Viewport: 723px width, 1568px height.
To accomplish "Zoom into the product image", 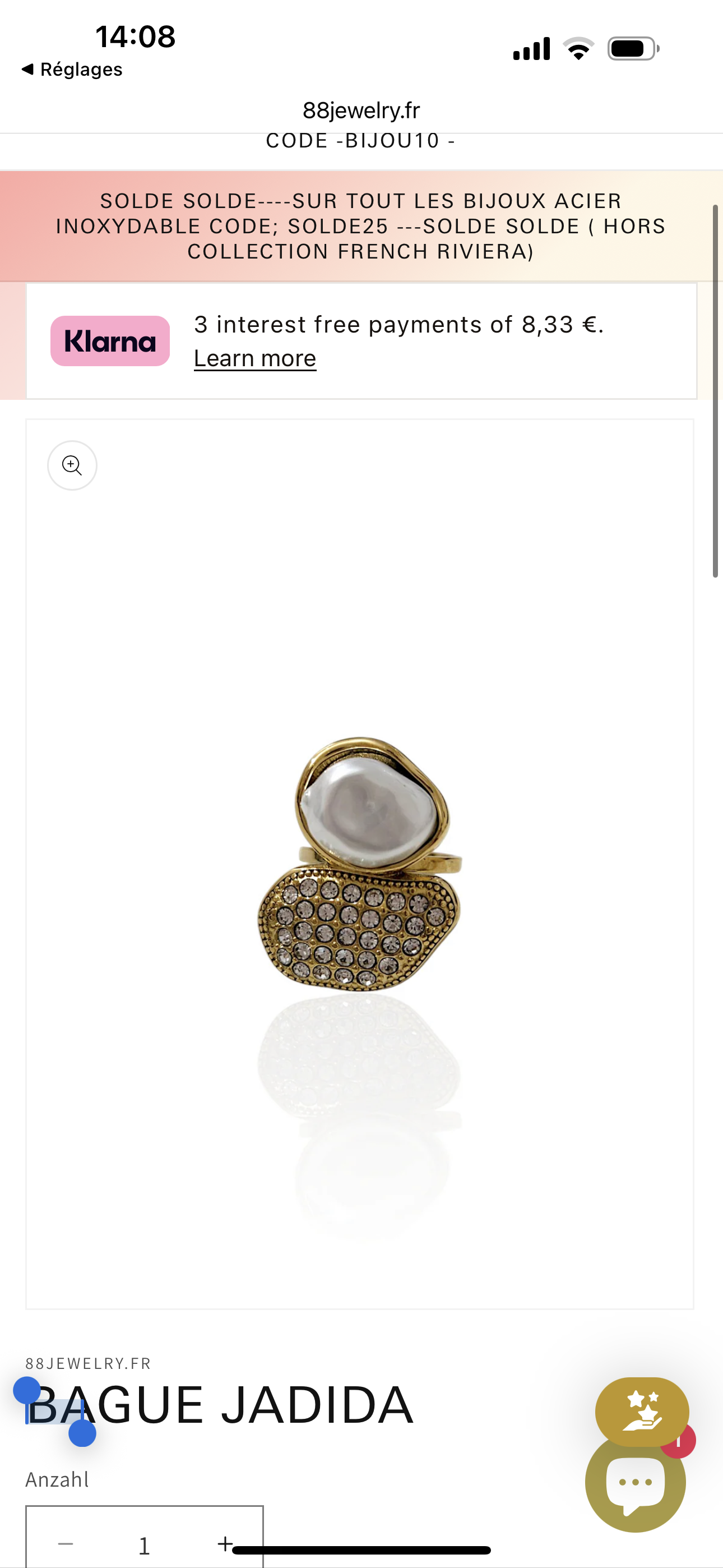I will point(72,465).
